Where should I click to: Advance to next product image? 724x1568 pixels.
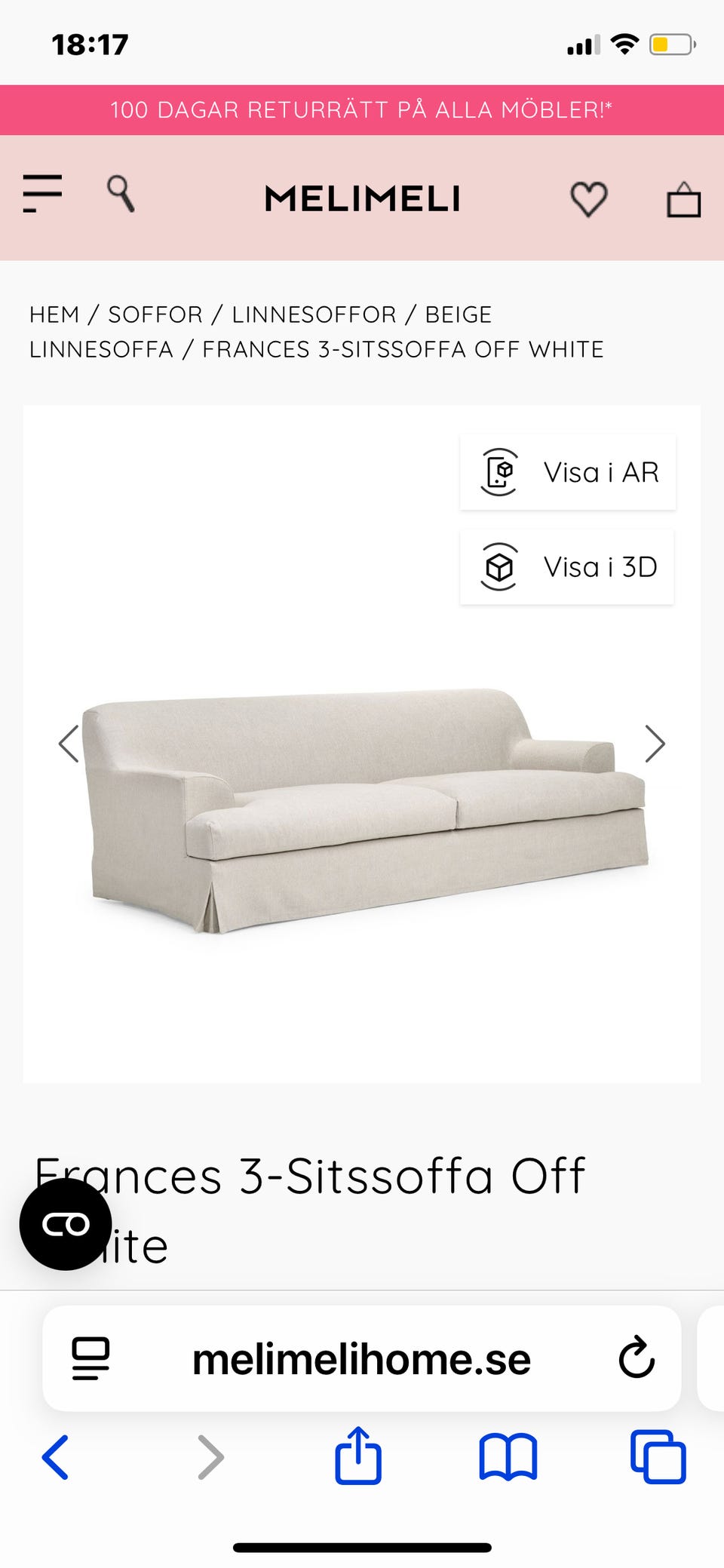click(x=654, y=744)
